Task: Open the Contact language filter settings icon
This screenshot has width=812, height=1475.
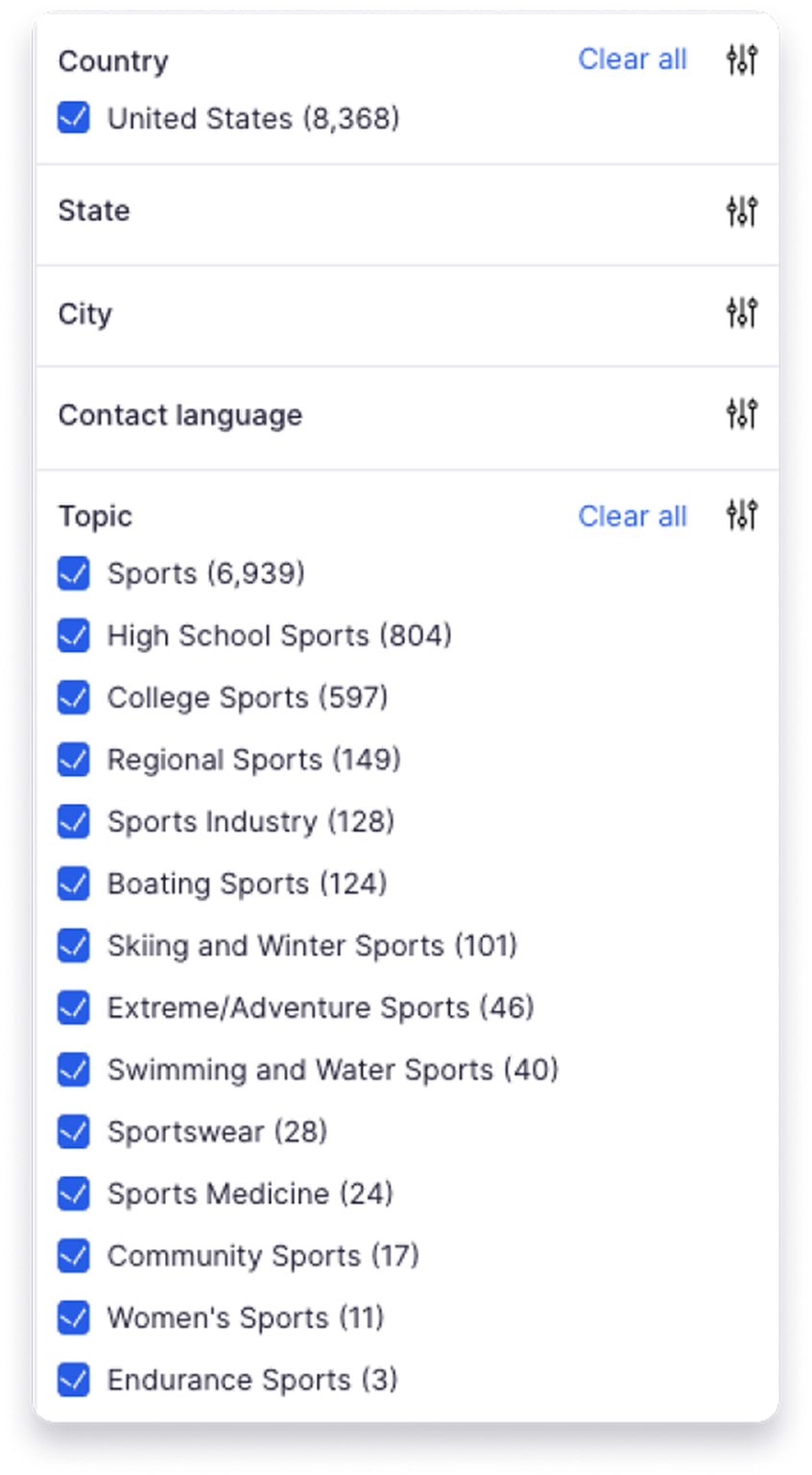Action: tap(743, 415)
